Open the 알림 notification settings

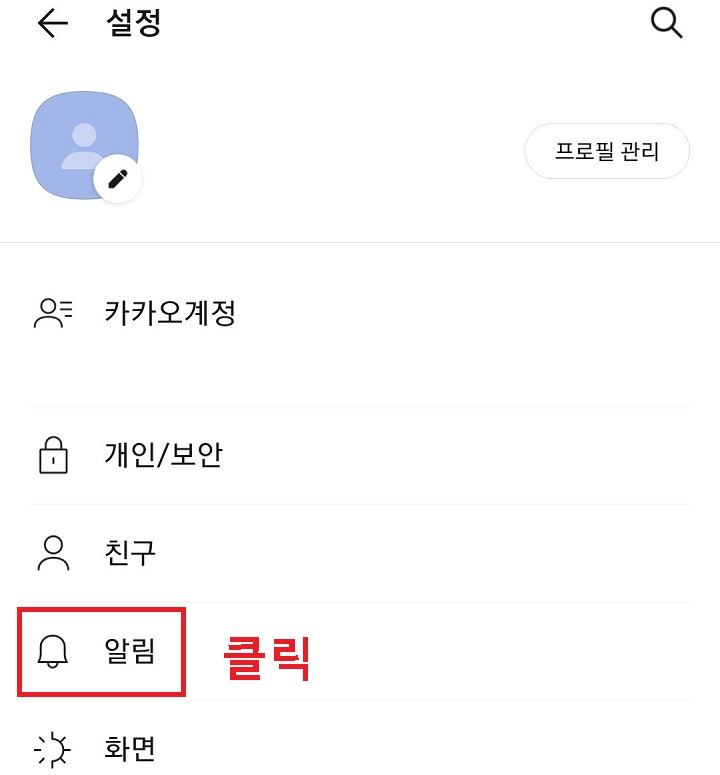tap(130, 651)
